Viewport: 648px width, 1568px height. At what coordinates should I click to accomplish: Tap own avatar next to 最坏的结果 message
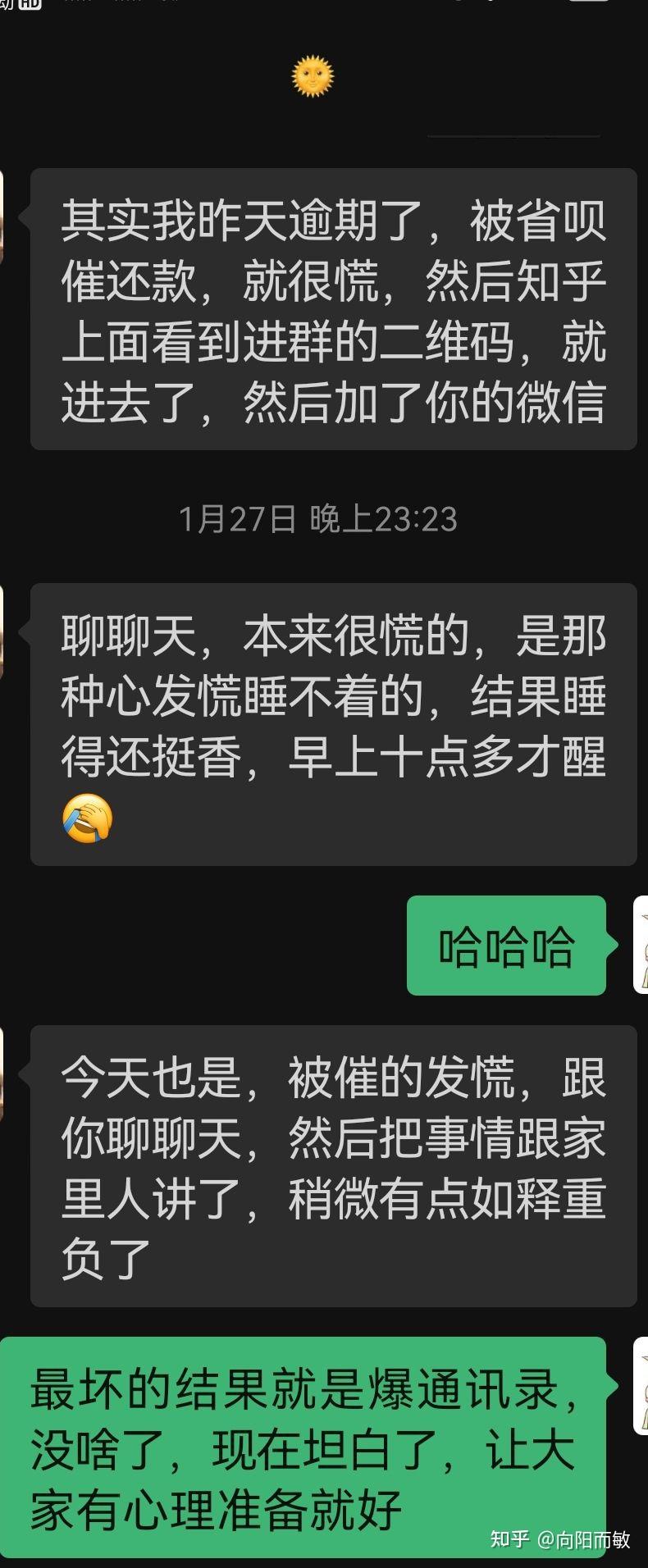point(641,1385)
